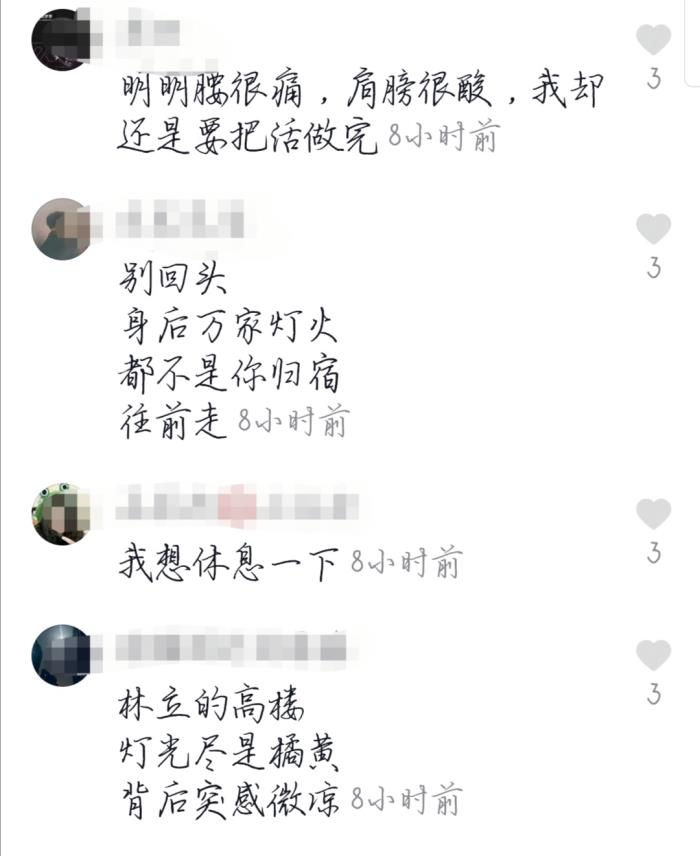The width and height of the screenshot is (700, 856).
Task: Reply to the comment 我想休息一下
Action: pyautogui.click(x=230, y=562)
